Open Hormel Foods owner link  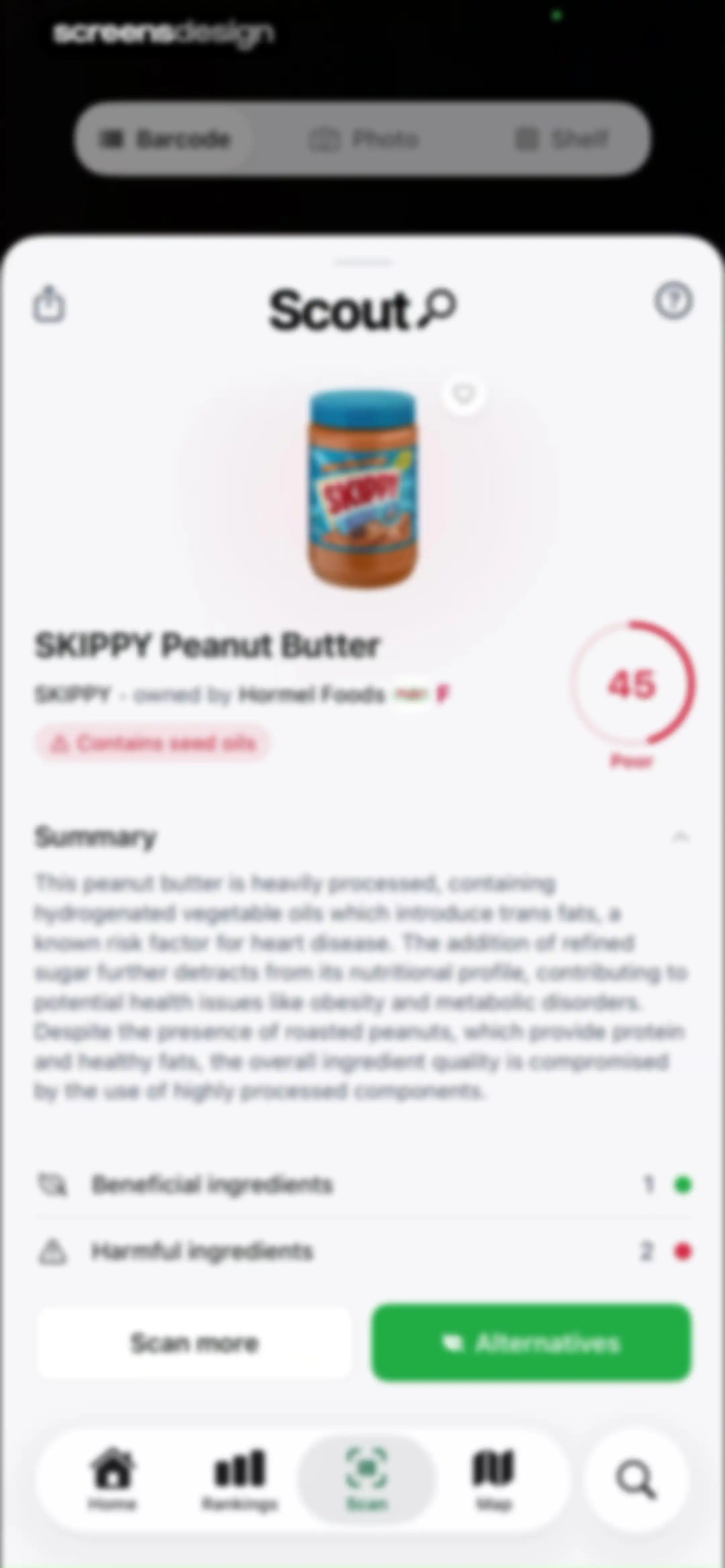(312, 694)
